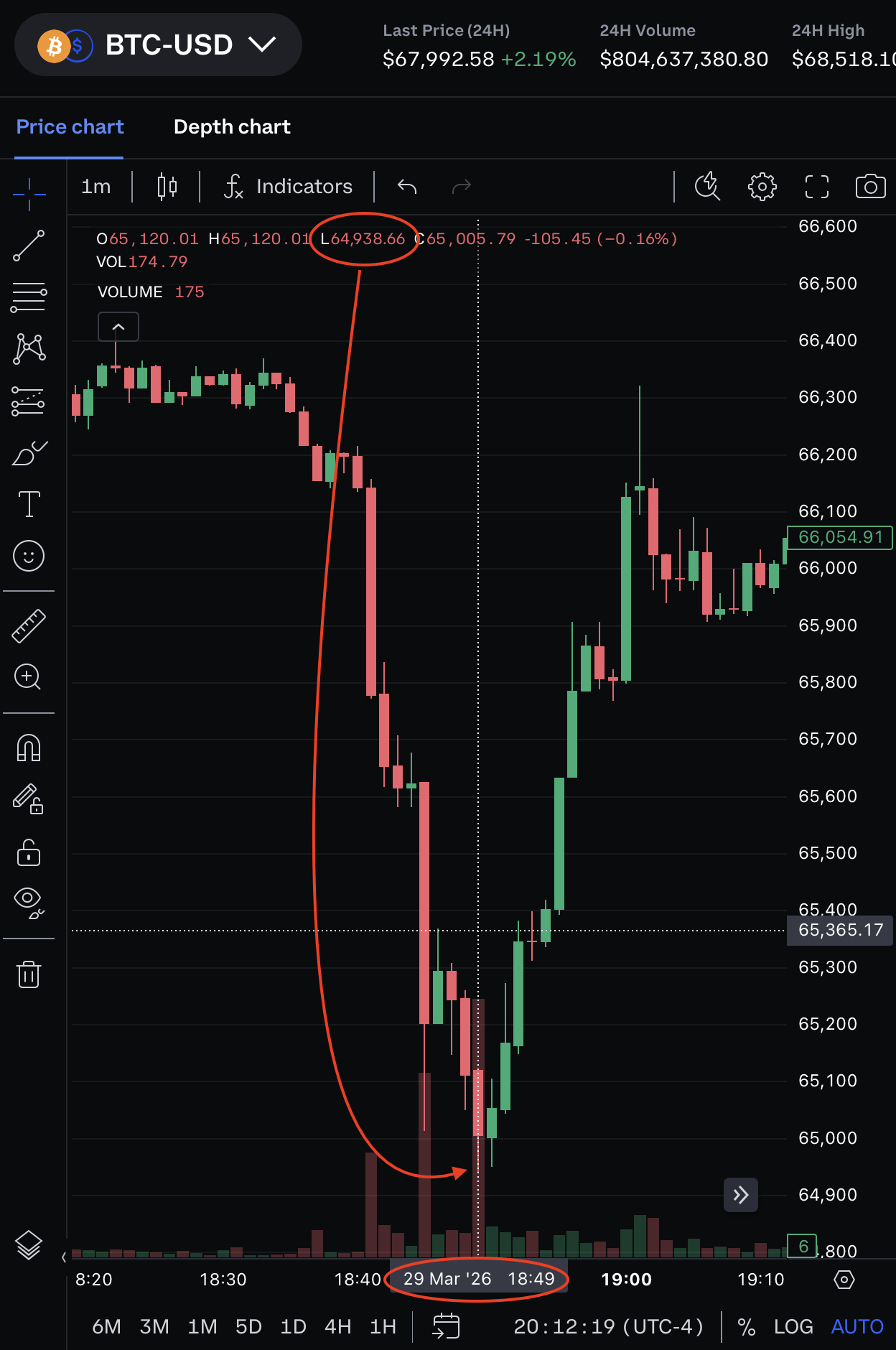This screenshot has width=896, height=1350.
Task: Open the BTC-USD pair selector
Action: (158, 45)
